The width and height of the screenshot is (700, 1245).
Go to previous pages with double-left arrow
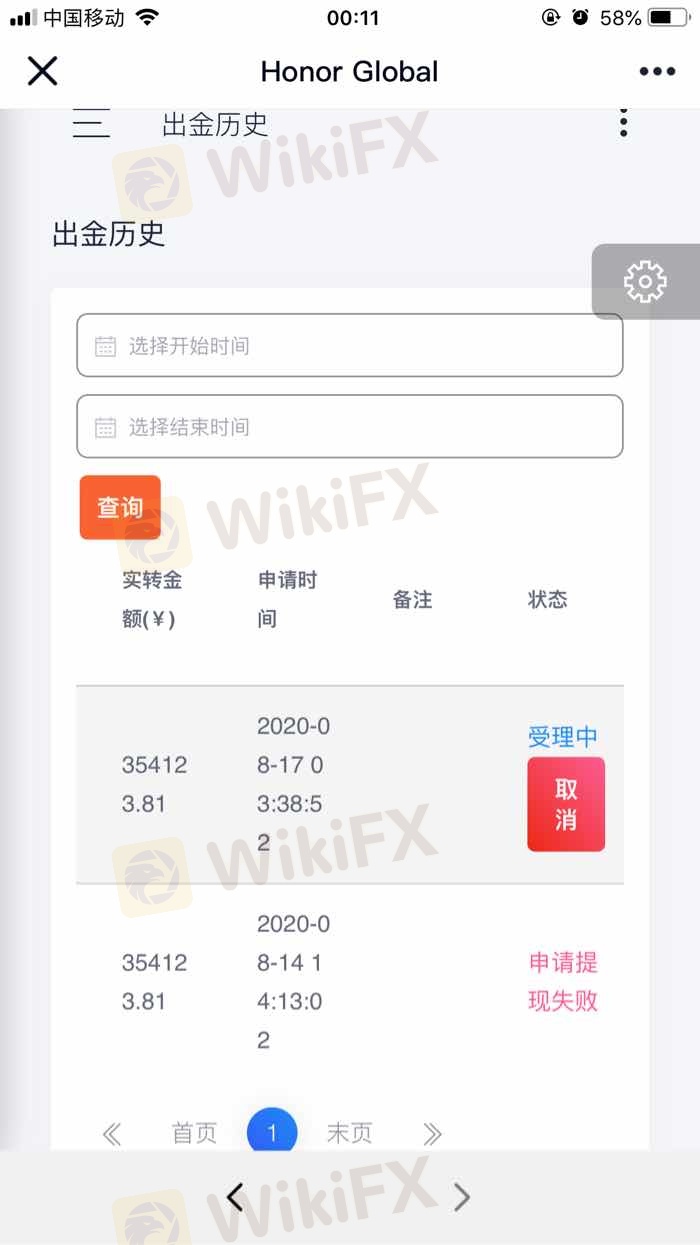[x=112, y=1133]
